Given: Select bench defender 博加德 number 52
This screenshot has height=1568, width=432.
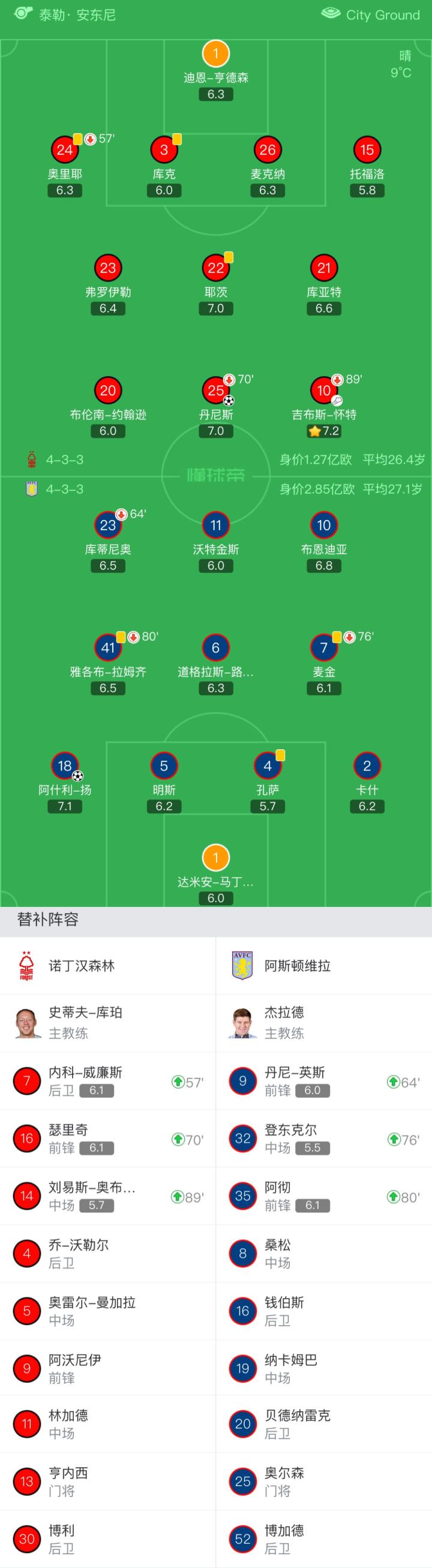Looking at the screenshot, I should click(323, 1539).
